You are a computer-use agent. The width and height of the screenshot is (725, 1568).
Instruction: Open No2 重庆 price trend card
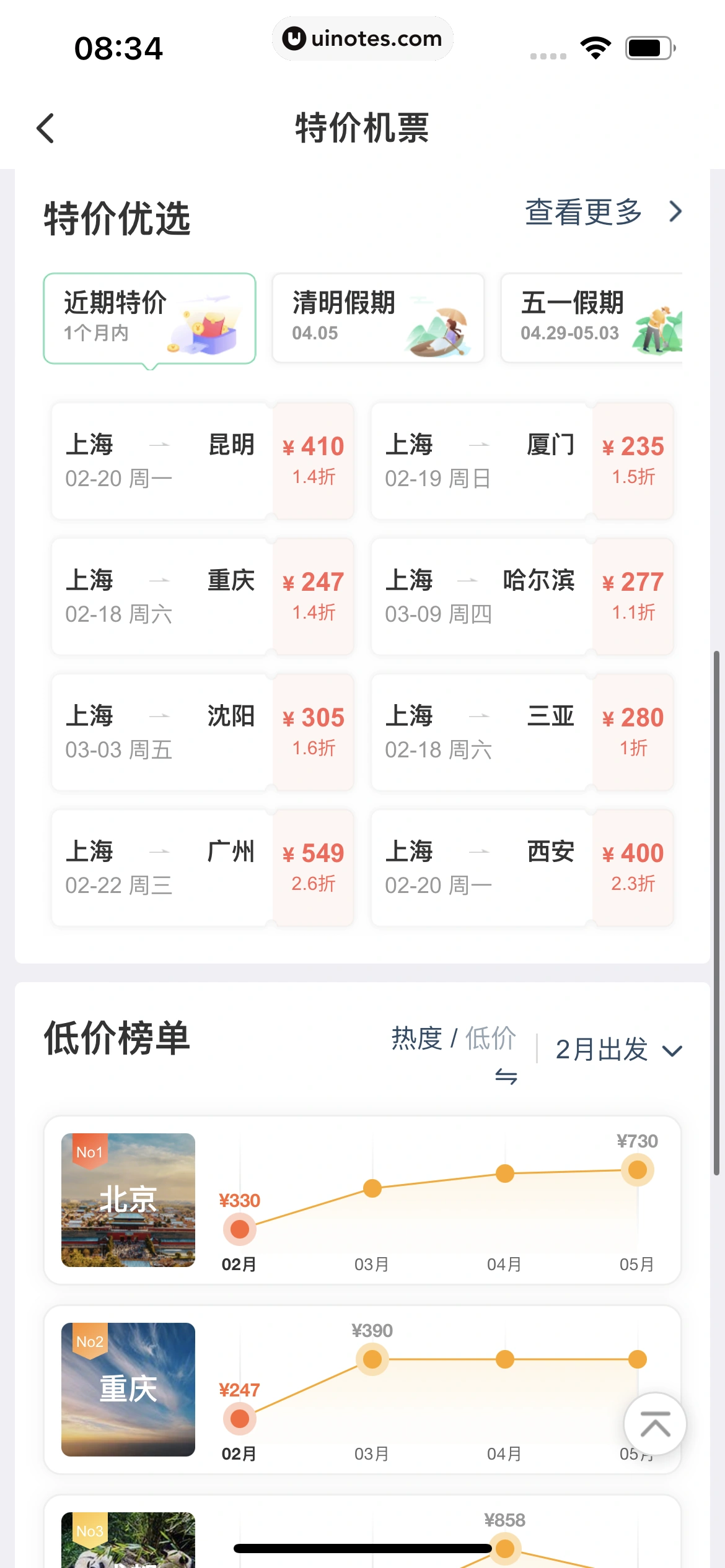[128, 1389]
